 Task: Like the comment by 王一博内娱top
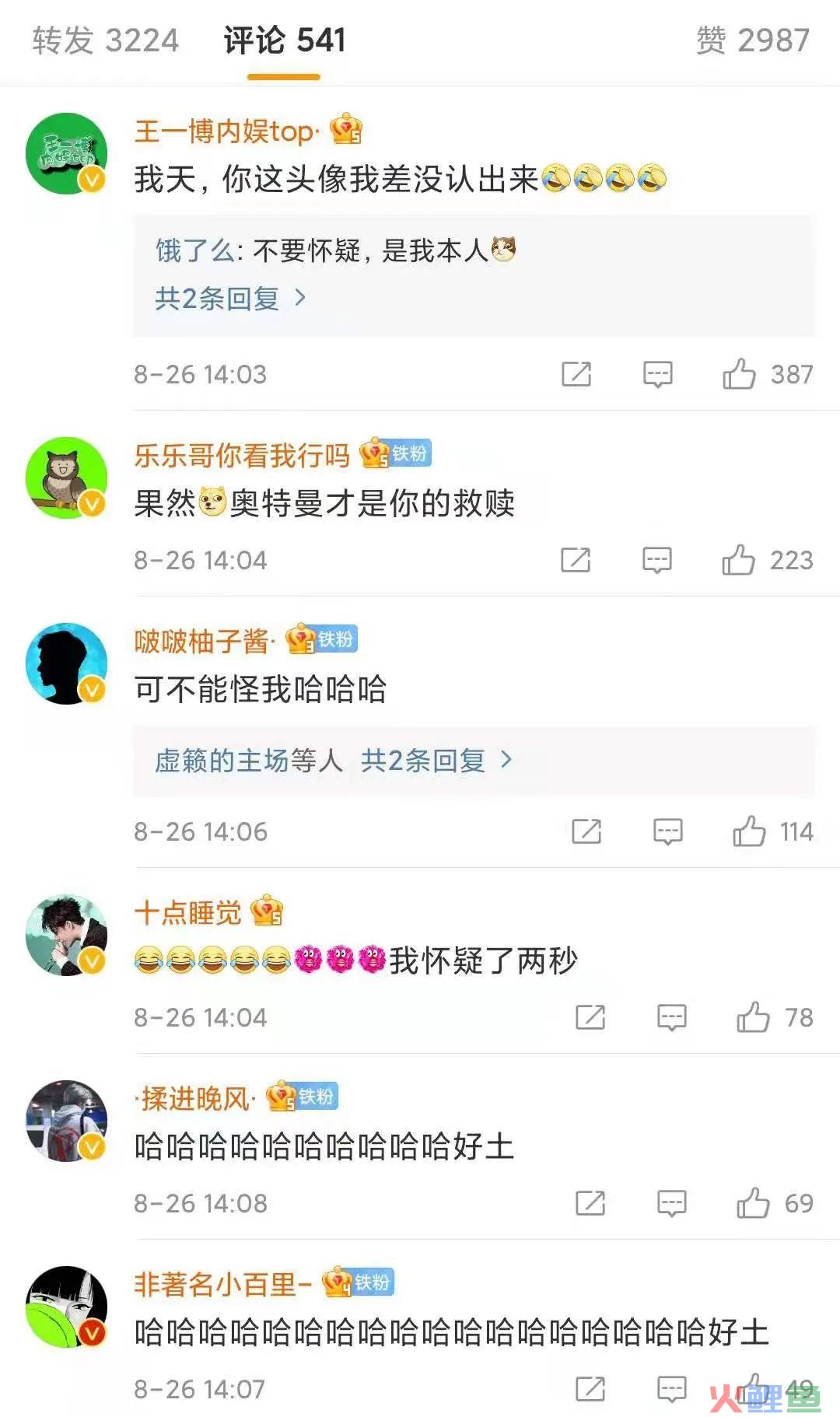click(x=739, y=374)
